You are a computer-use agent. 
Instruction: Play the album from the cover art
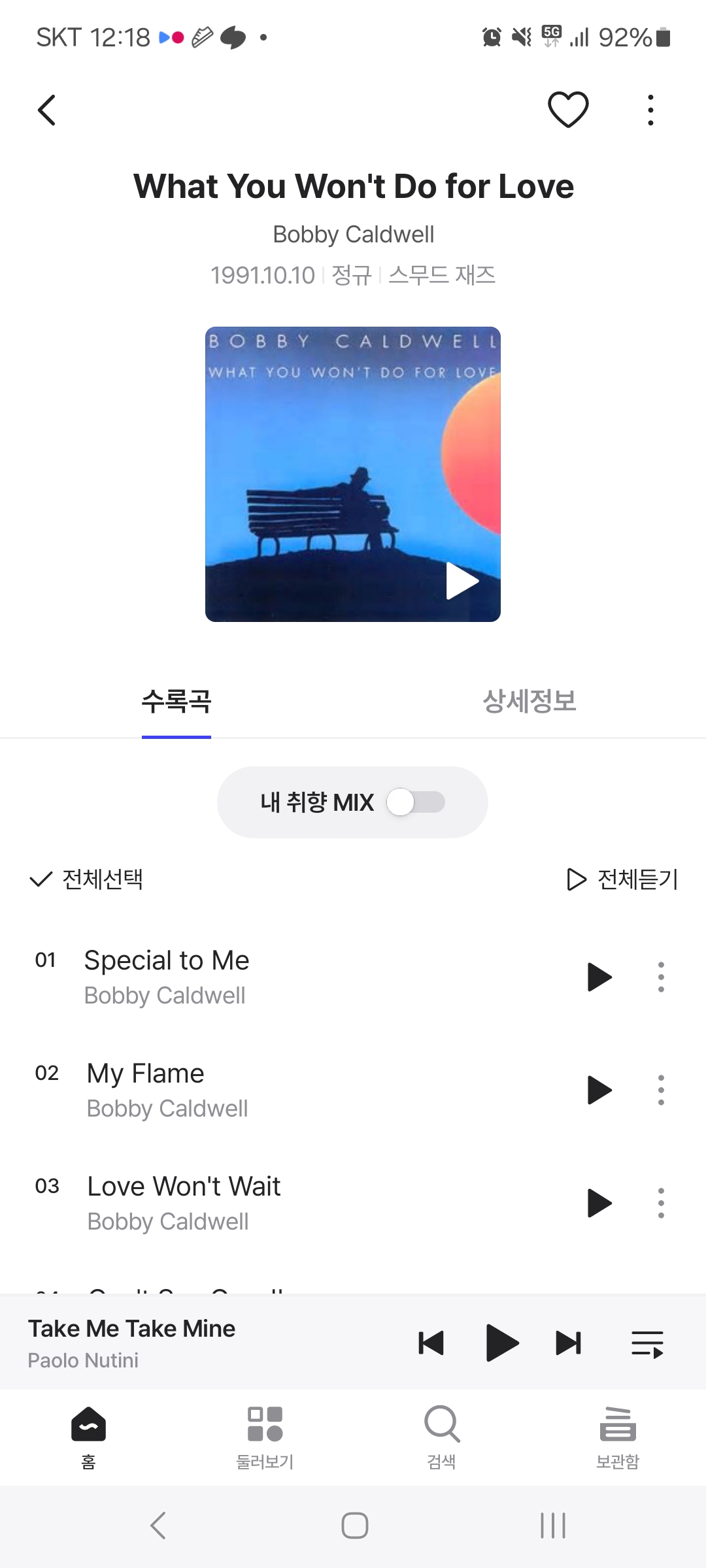tap(462, 580)
